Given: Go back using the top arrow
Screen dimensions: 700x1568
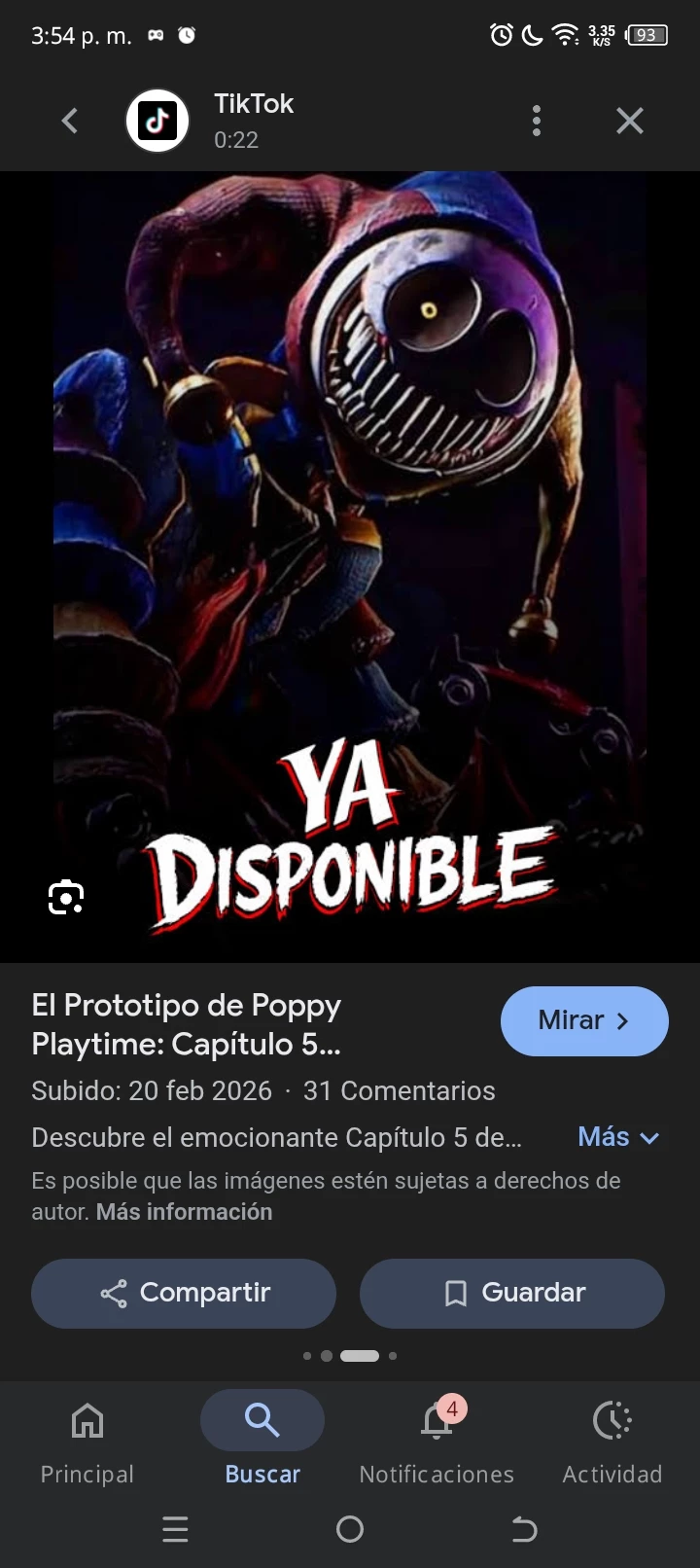Looking at the screenshot, I should coord(69,121).
